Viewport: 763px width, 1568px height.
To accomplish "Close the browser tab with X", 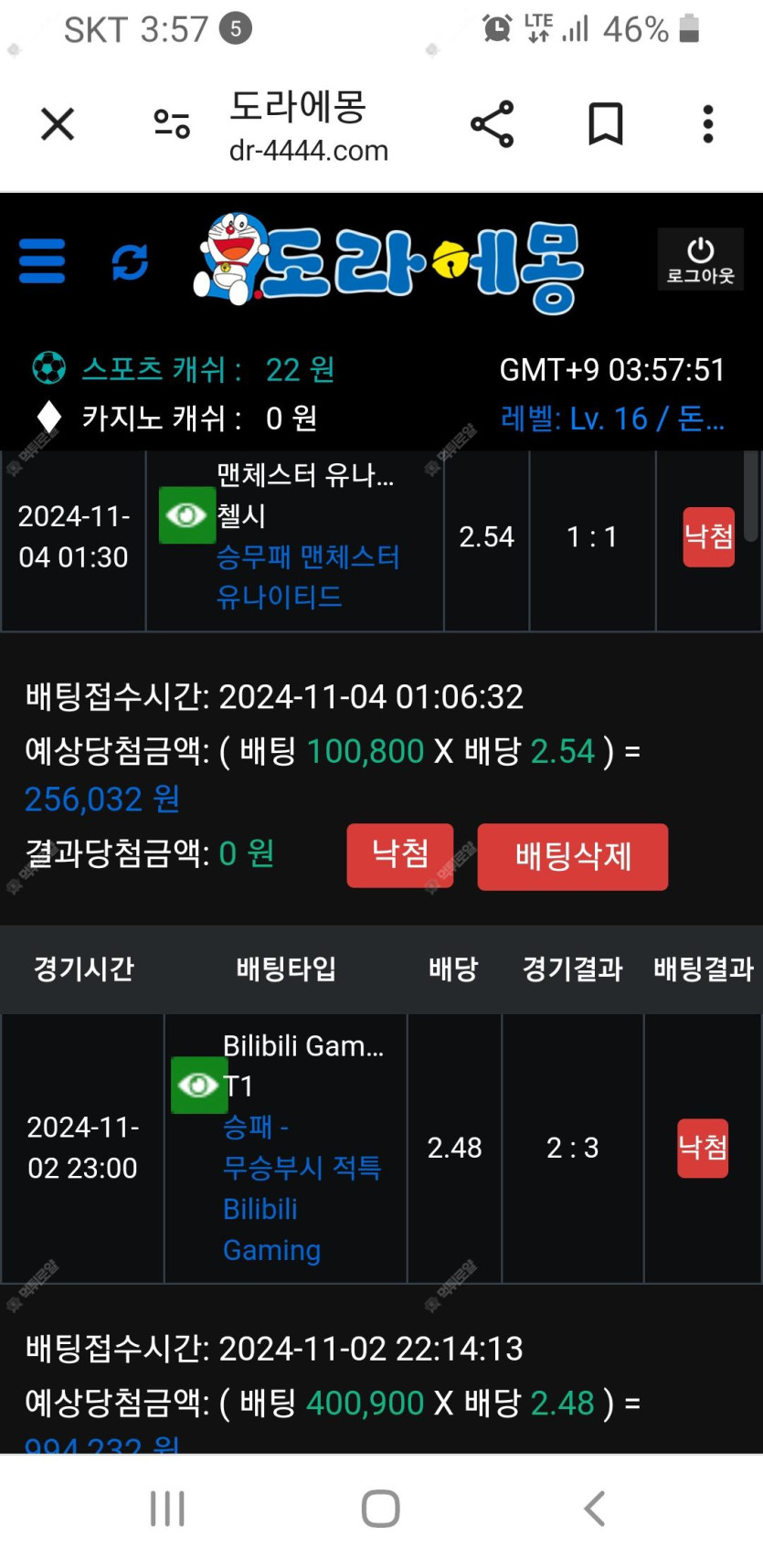I will 58,124.
